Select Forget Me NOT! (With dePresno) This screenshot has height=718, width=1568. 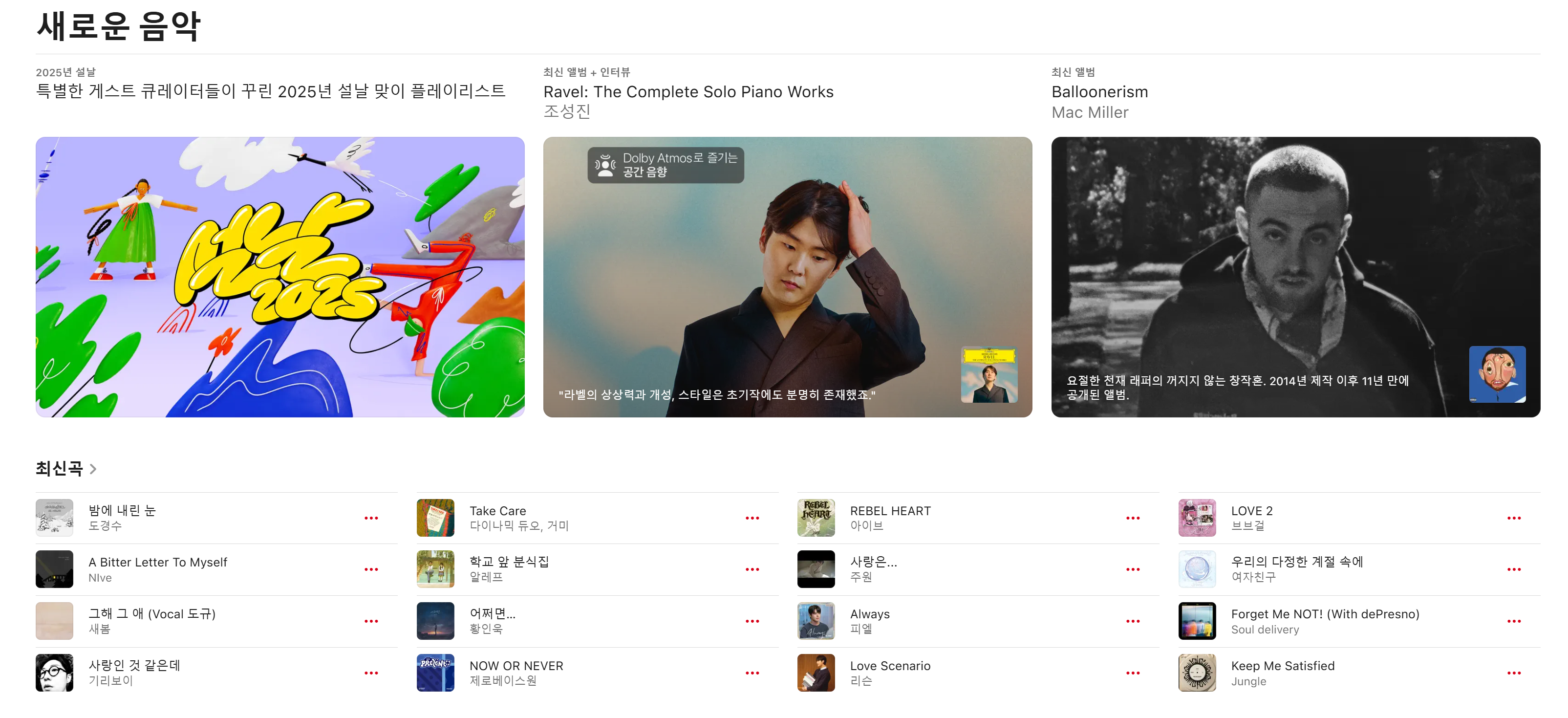click(x=1325, y=614)
